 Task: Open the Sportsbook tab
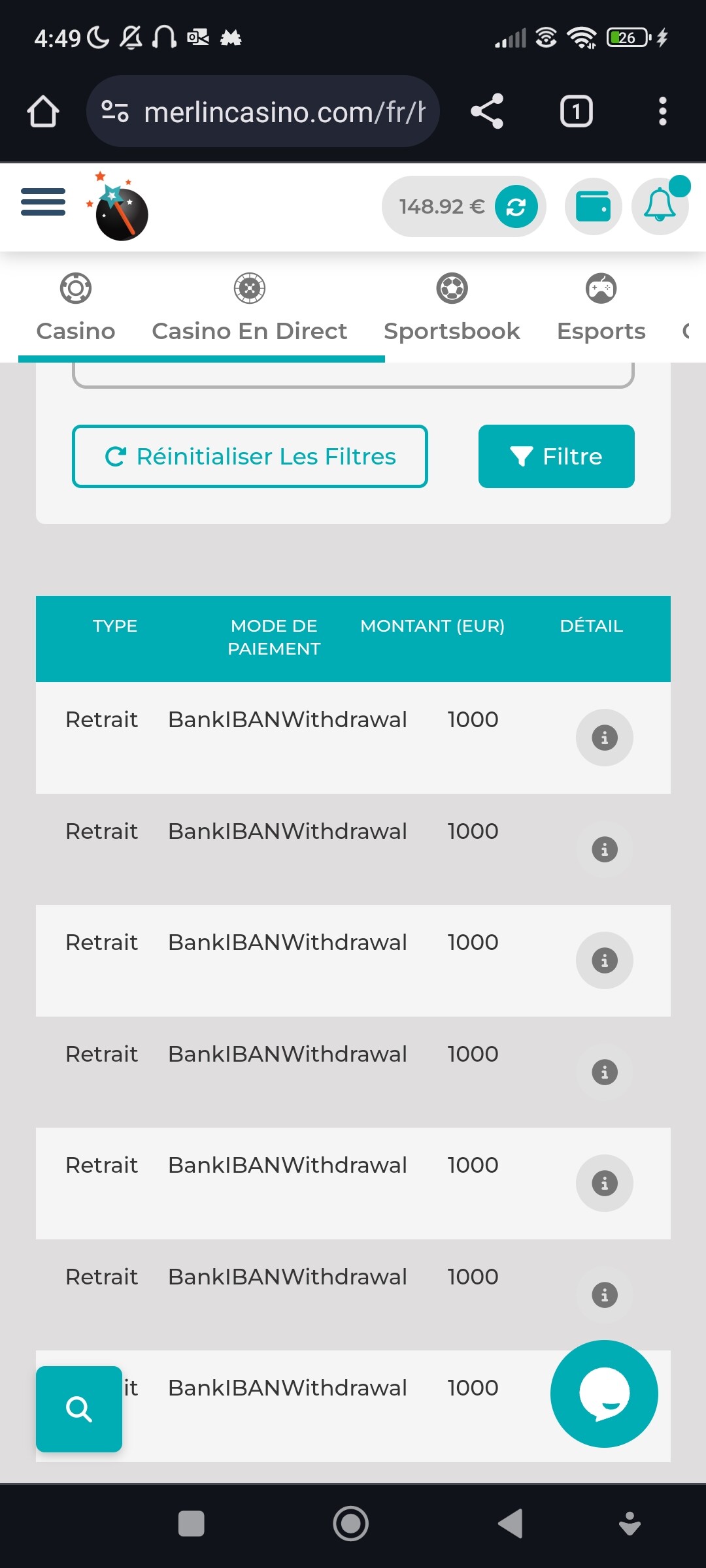click(x=452, y=308)
